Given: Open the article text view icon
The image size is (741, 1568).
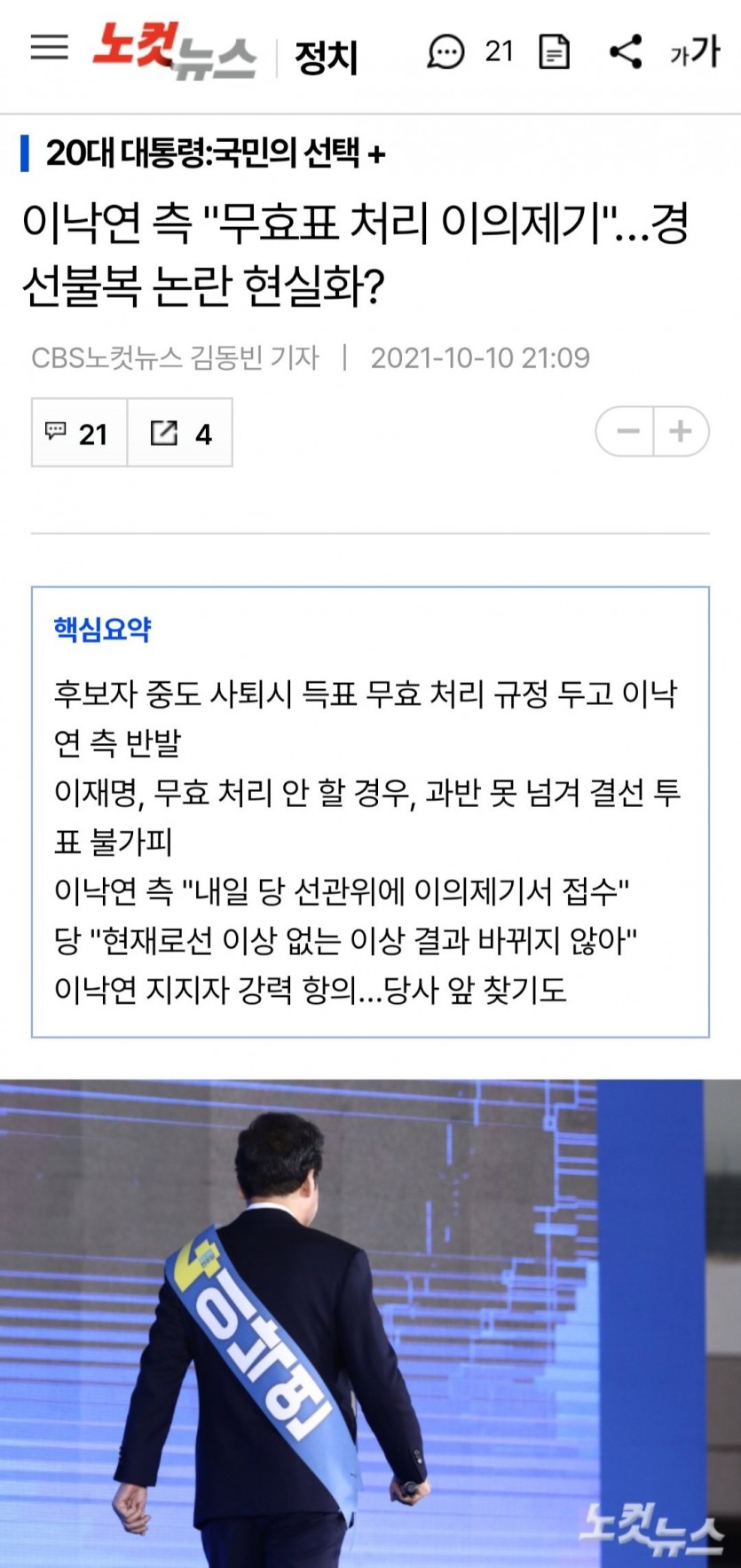Looking at the screenshot, I should tap(555, 52).
